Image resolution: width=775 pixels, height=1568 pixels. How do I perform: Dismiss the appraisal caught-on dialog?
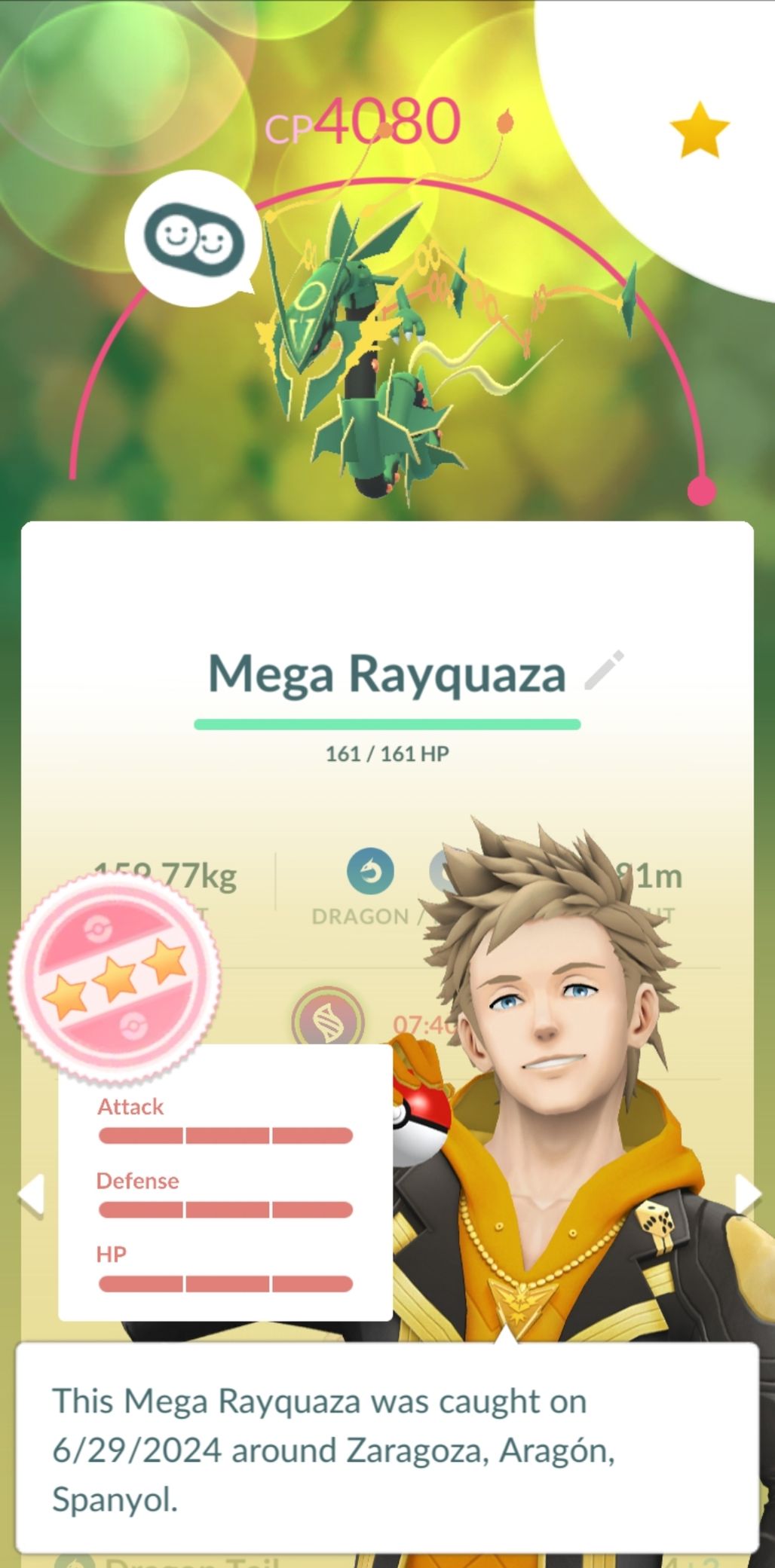[387, 1448]
